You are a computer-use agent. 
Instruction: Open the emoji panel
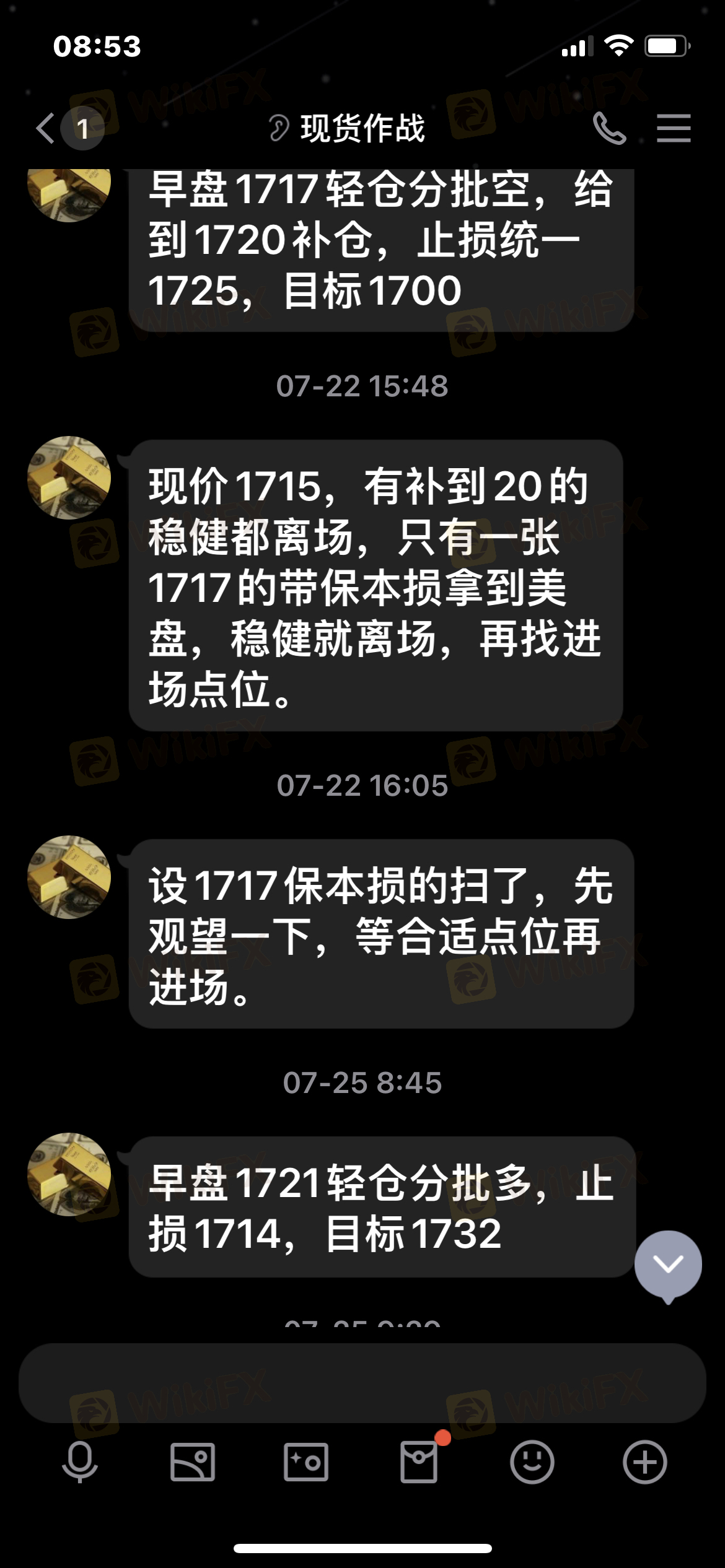tap(532, 1462)
